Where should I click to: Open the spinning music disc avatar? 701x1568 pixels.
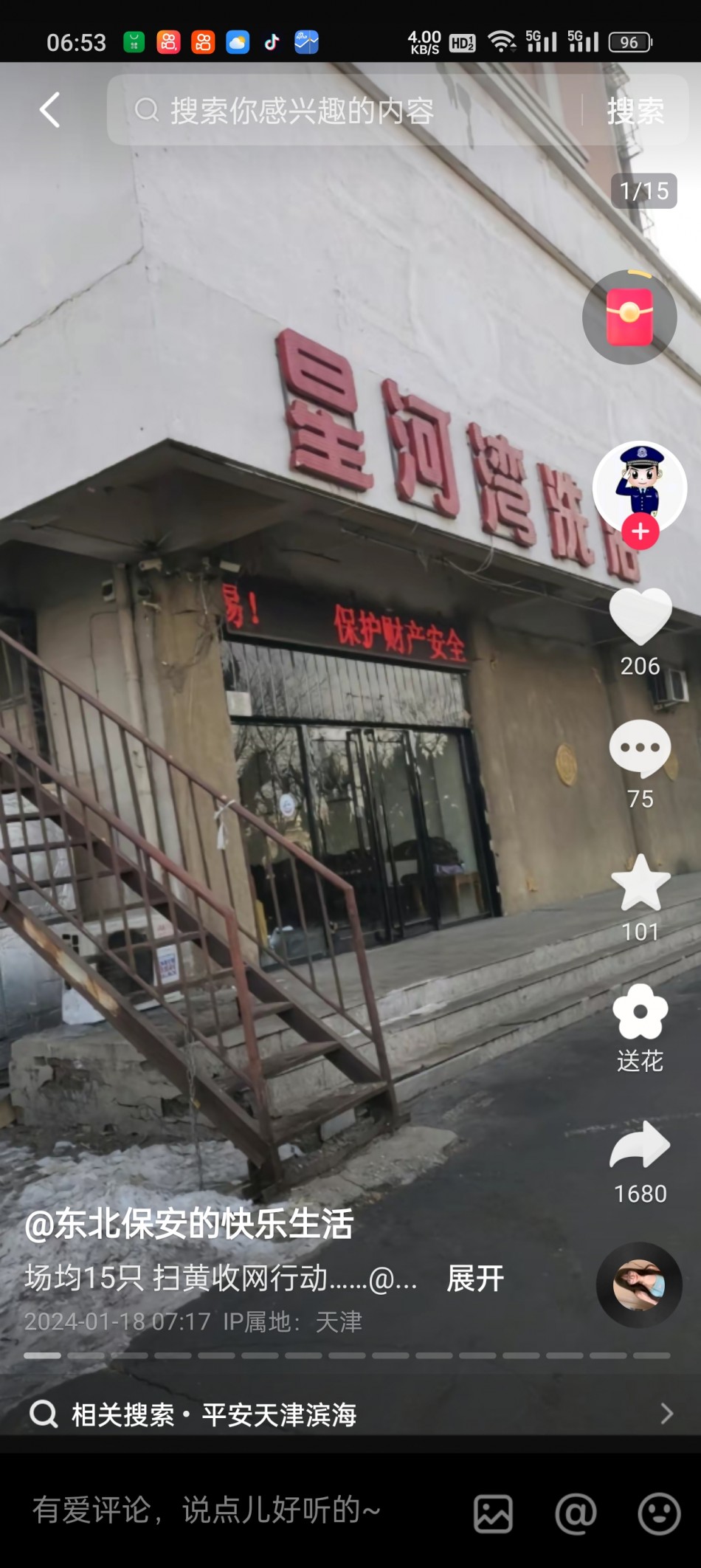[x=639, y=1285]
